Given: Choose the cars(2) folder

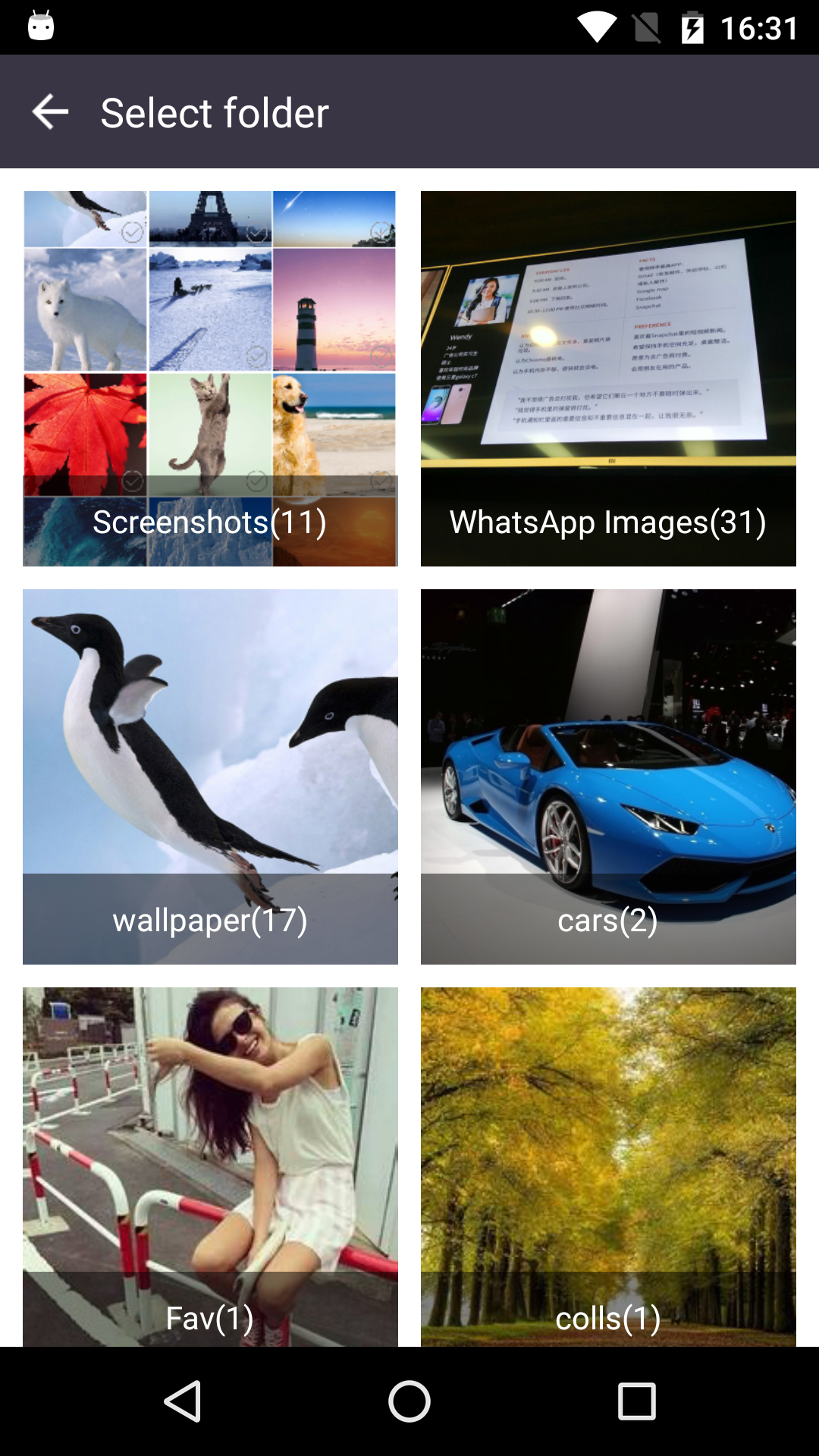Looking at the screenshot, I should 608,777.
